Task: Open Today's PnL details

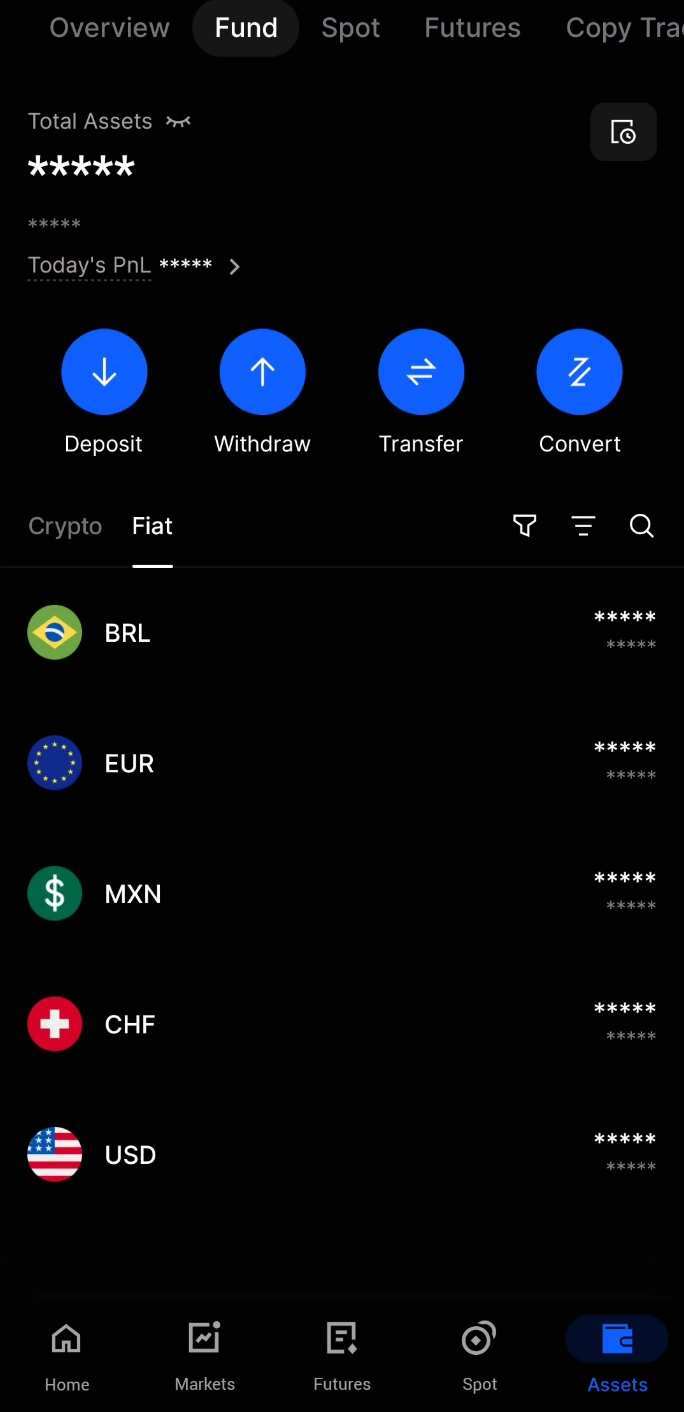Action: [234, 266]
